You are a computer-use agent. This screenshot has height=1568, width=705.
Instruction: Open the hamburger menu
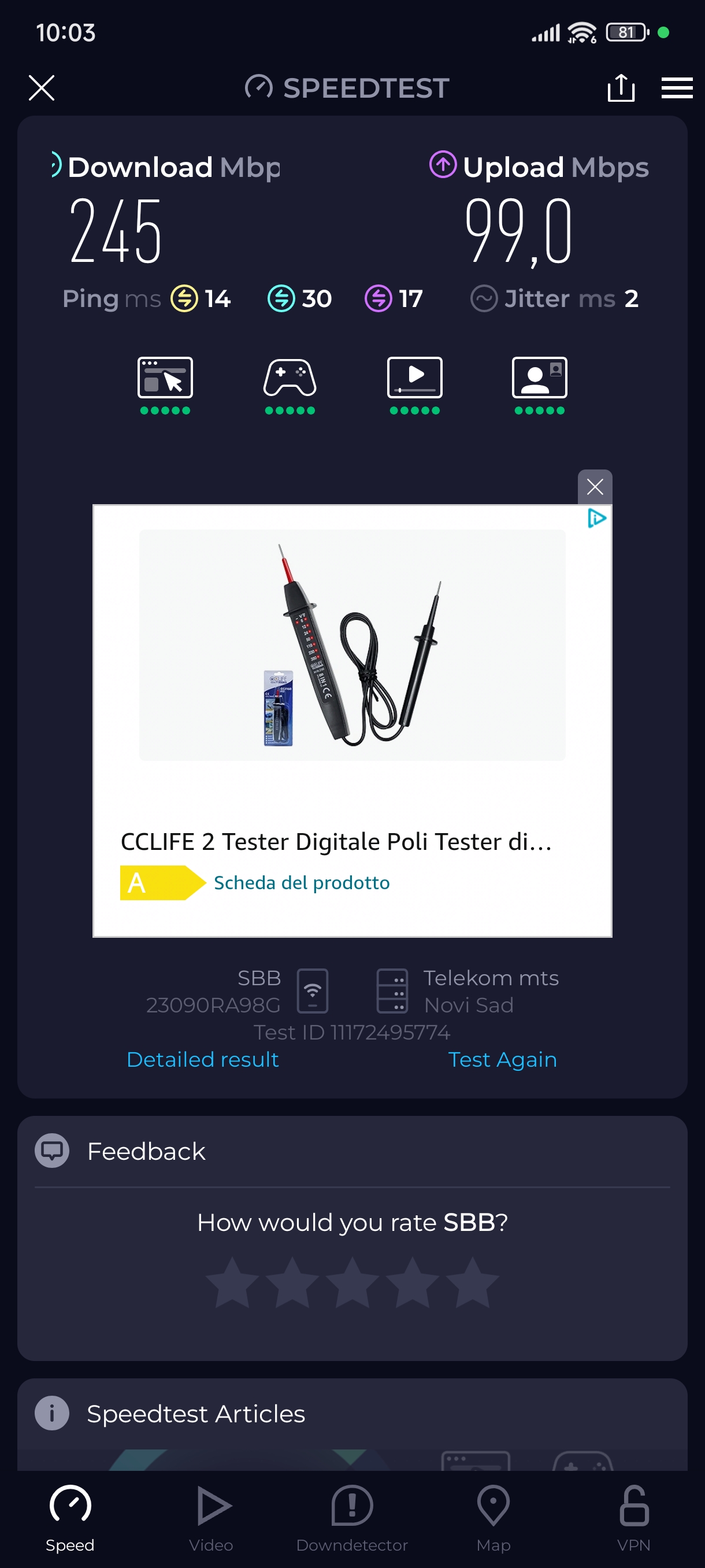677,88
